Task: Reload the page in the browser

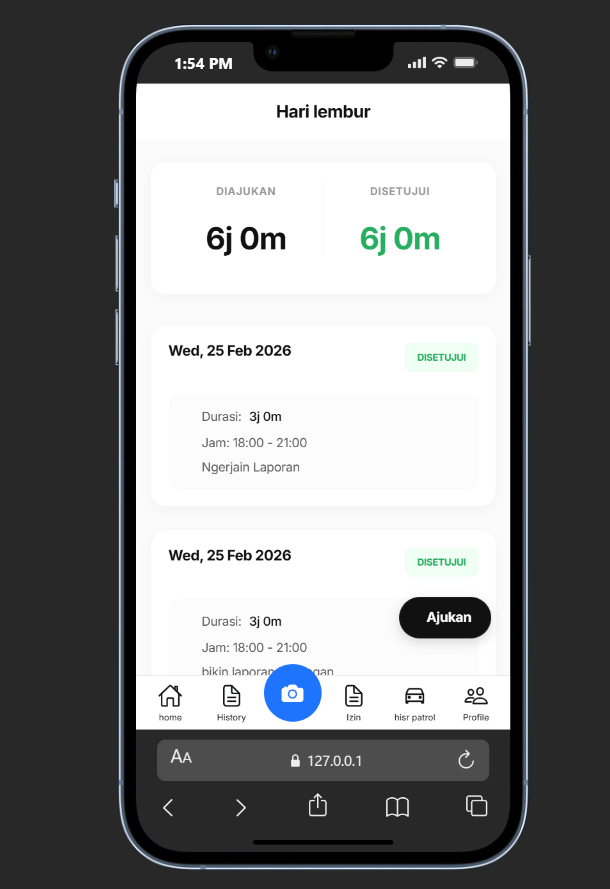Action: coord(465,761)
